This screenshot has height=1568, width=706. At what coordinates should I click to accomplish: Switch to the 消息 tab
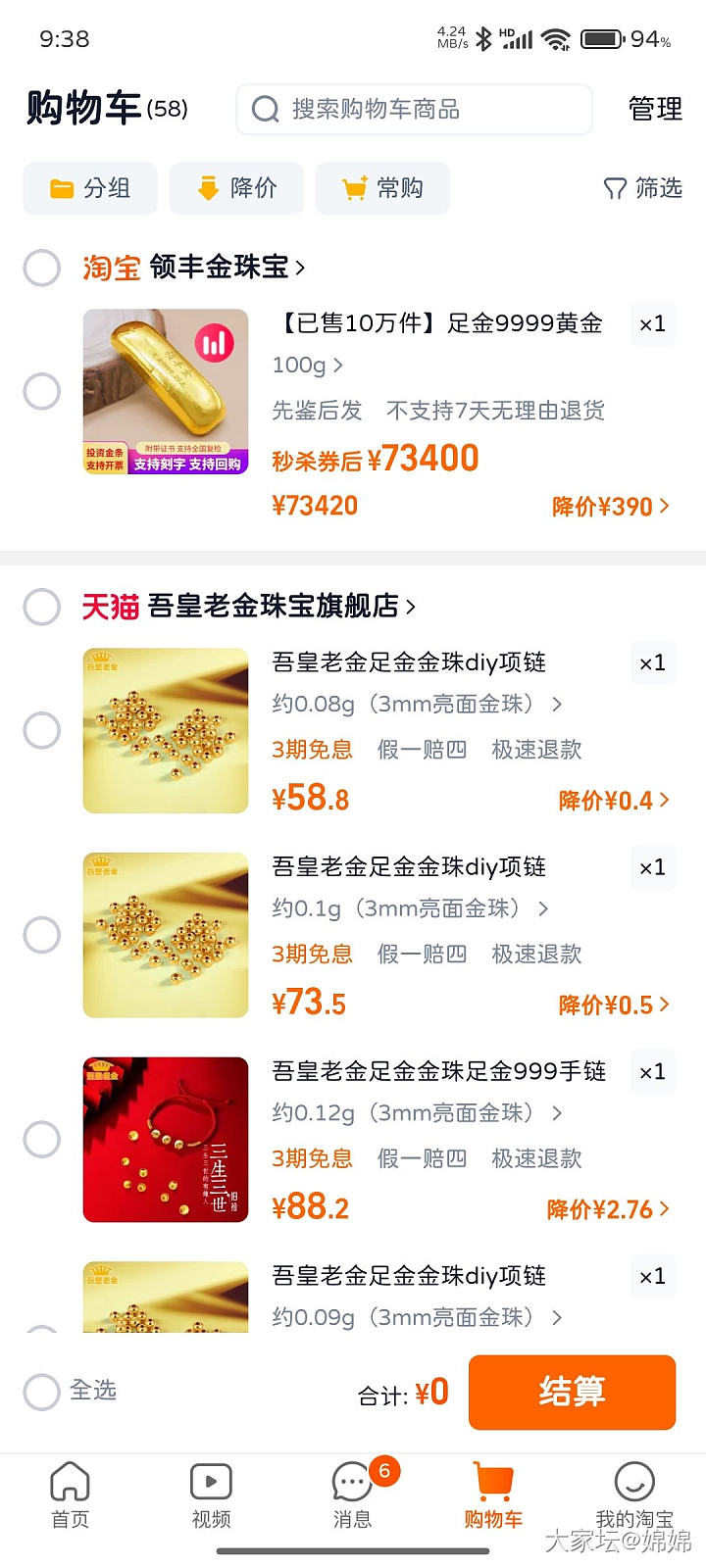[352, 1494]
